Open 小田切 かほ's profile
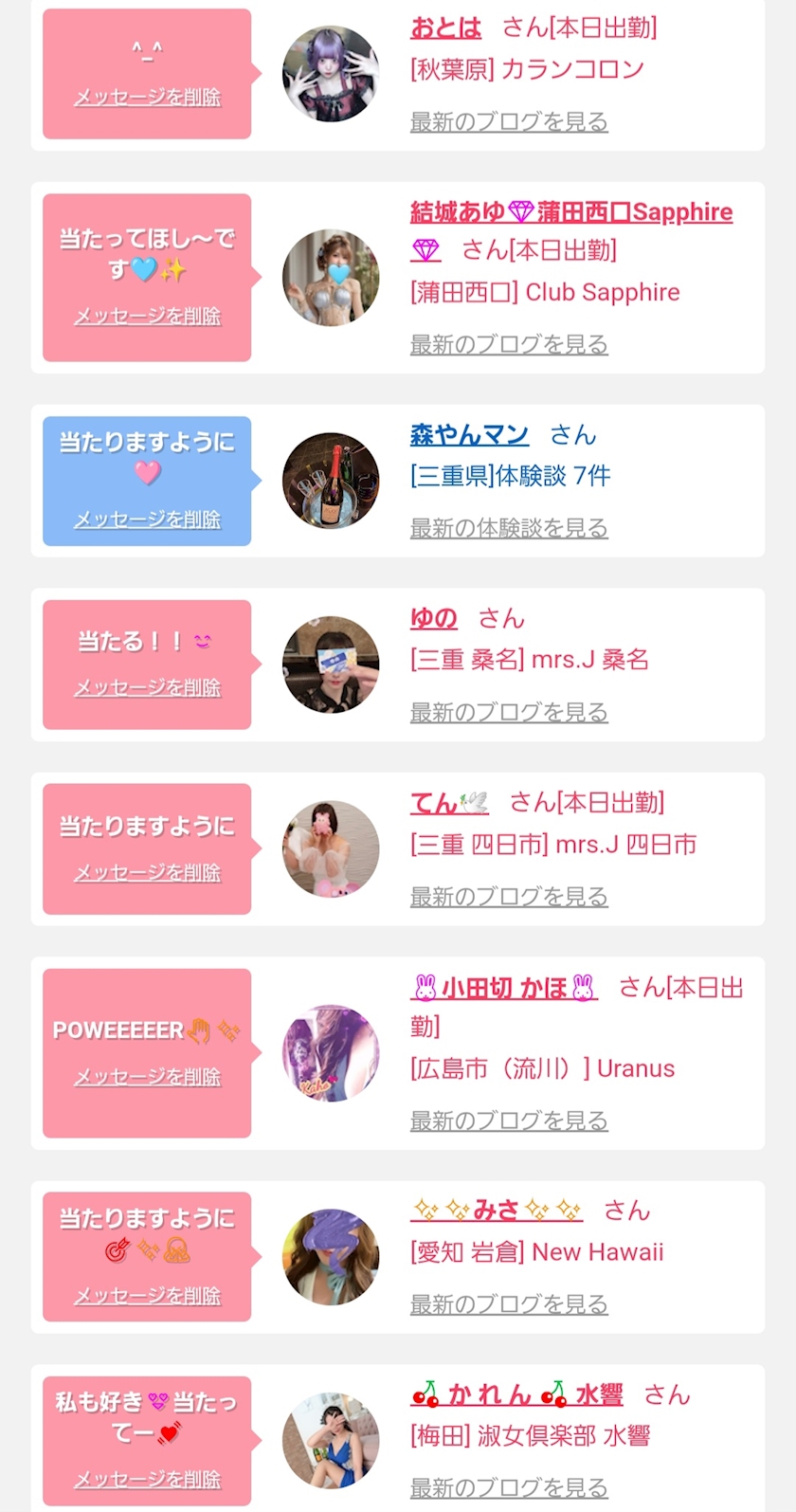Viewport: 796px width, 1512px height. (x=504, y=988)
